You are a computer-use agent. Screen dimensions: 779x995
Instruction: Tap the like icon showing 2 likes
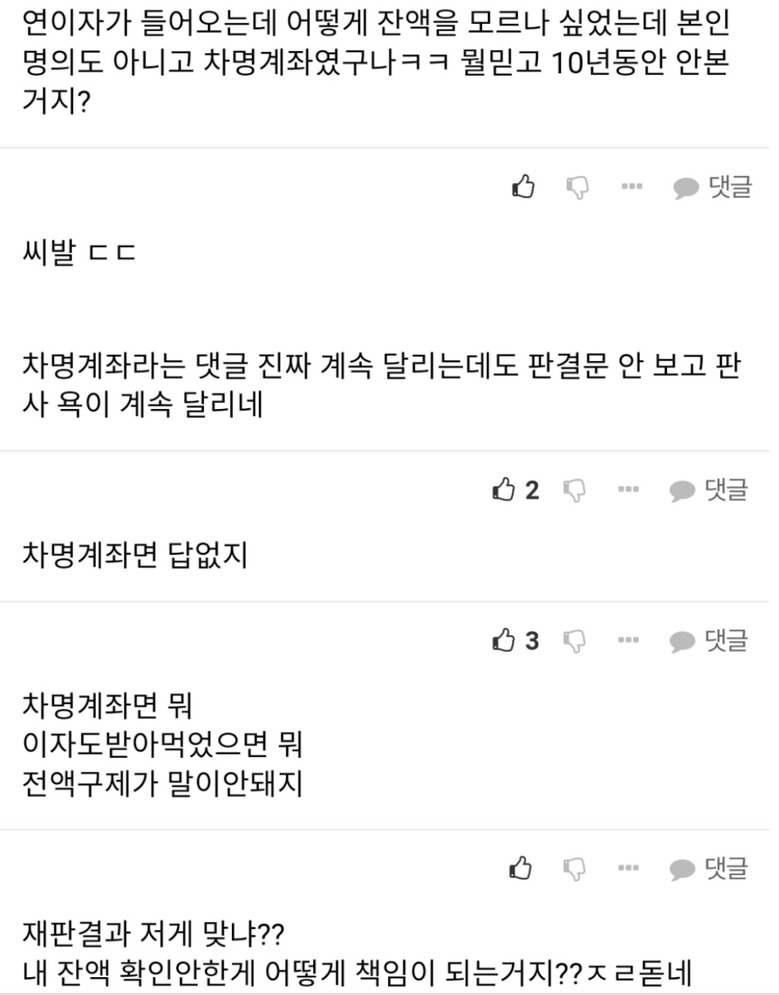505,490
